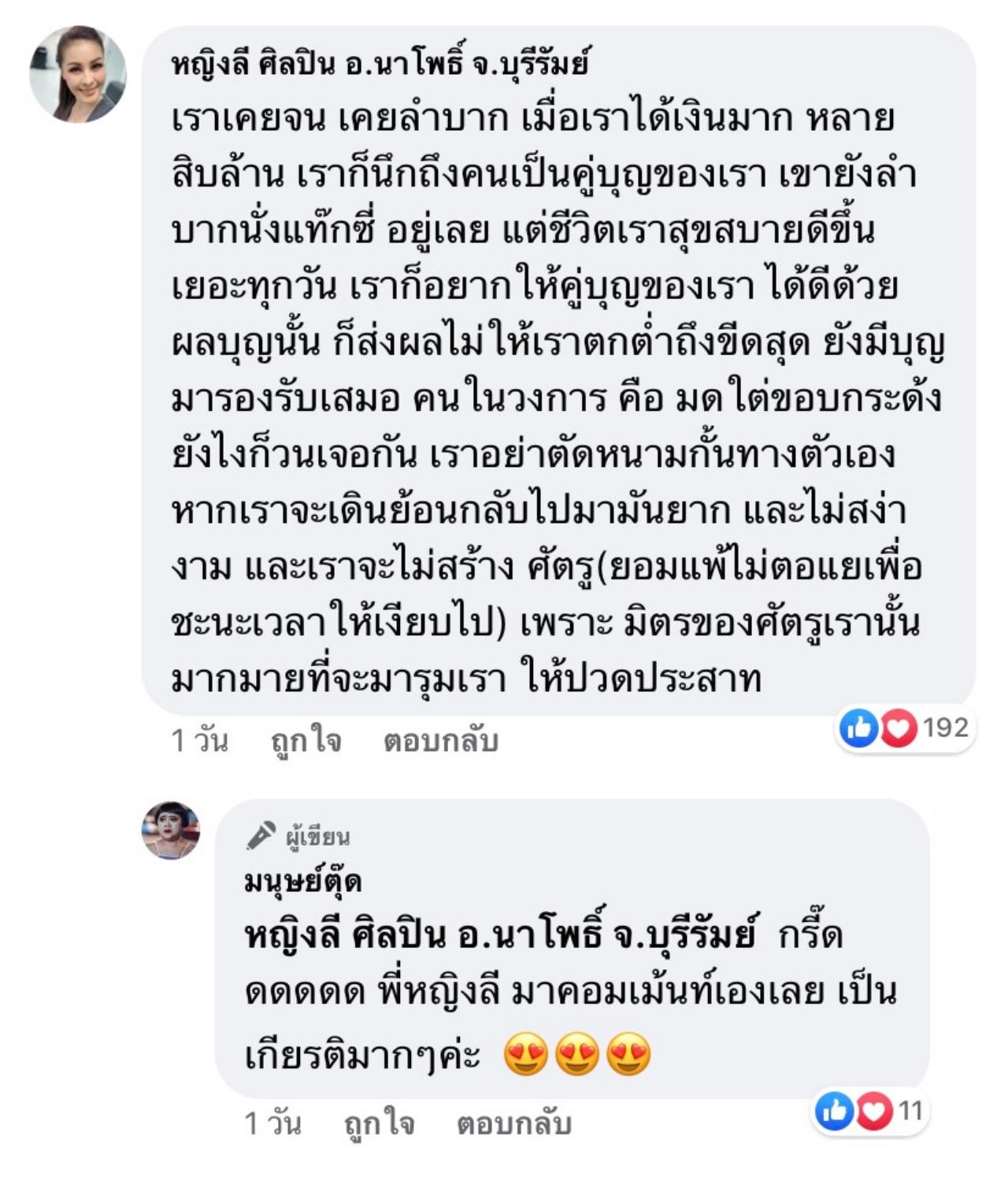Image resolution: width=1008 pixels, height=1177 pixels.
Task: View the 11 reactions on มนุษย์ตุ๊ด's reply
Action: [870, 1111]
